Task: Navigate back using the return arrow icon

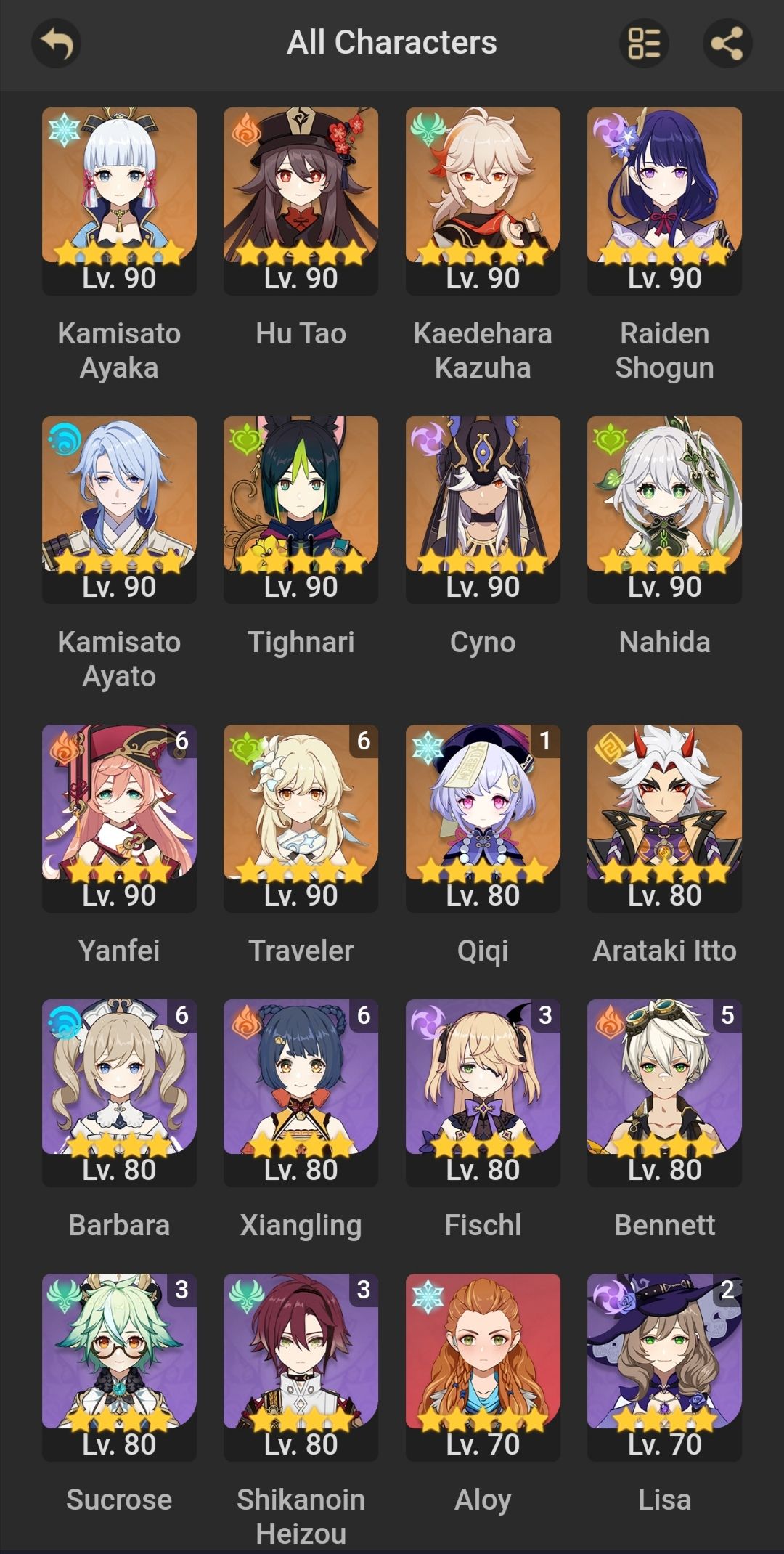Action: (x=55, y=44)
